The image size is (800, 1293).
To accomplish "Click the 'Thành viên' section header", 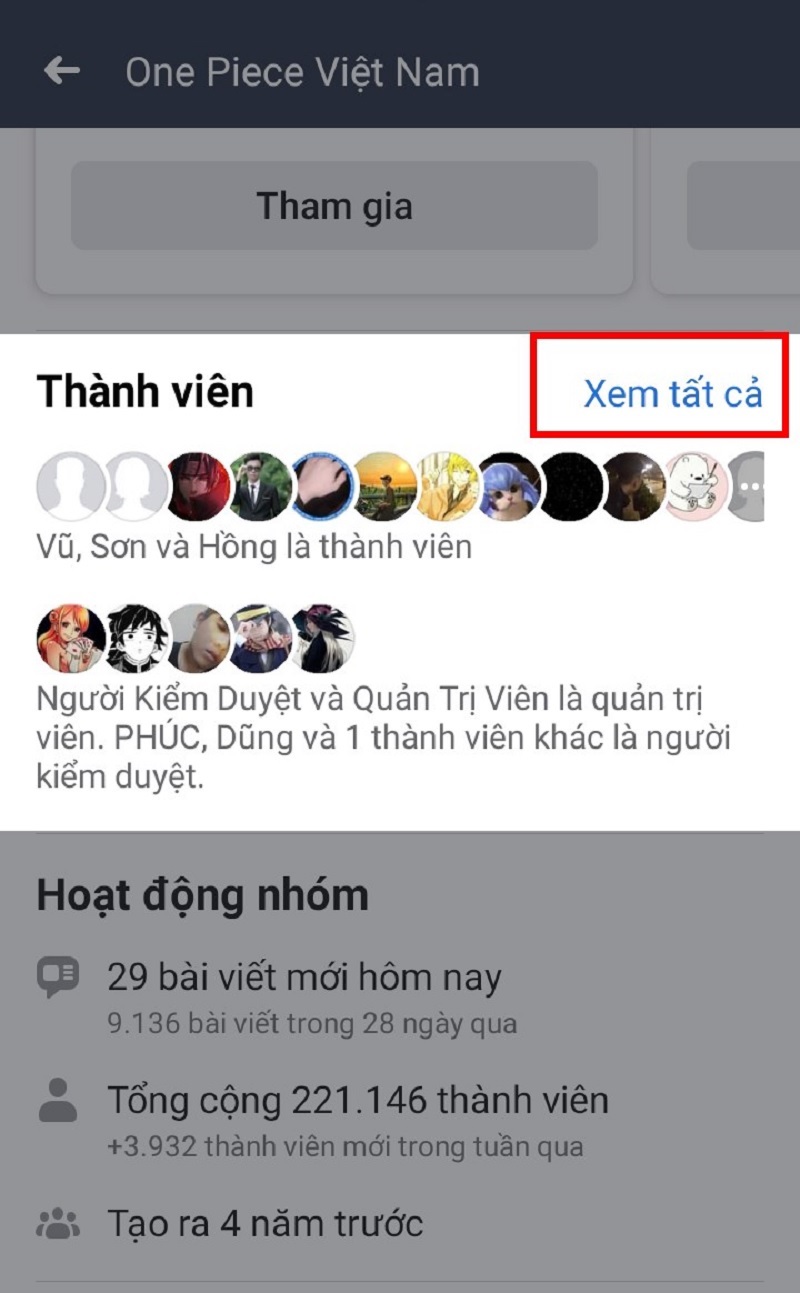I will coord(145,392).
